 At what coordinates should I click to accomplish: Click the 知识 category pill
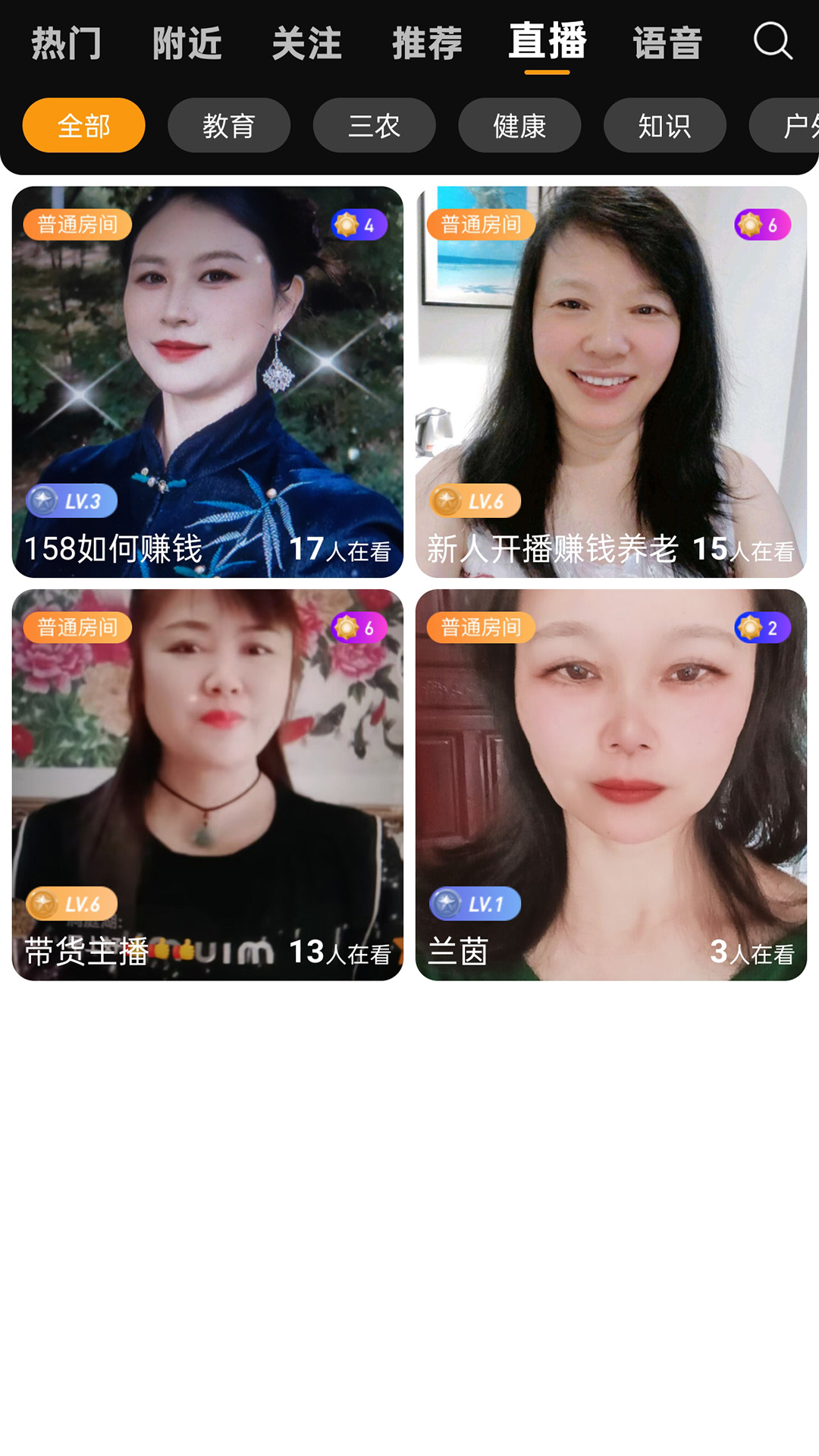664,125
